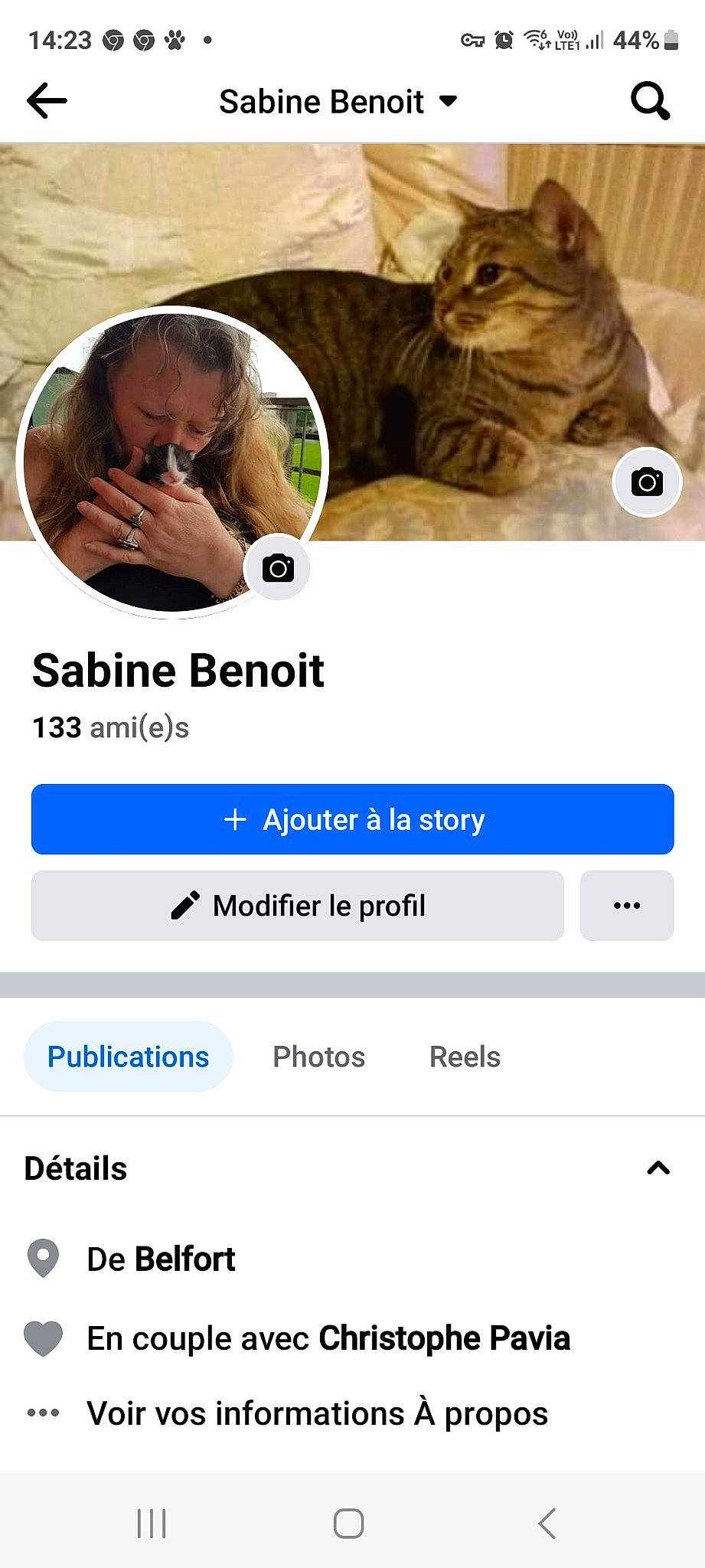Select the Publications tab
705x1568 pixels.
[x=127, y=1056]
